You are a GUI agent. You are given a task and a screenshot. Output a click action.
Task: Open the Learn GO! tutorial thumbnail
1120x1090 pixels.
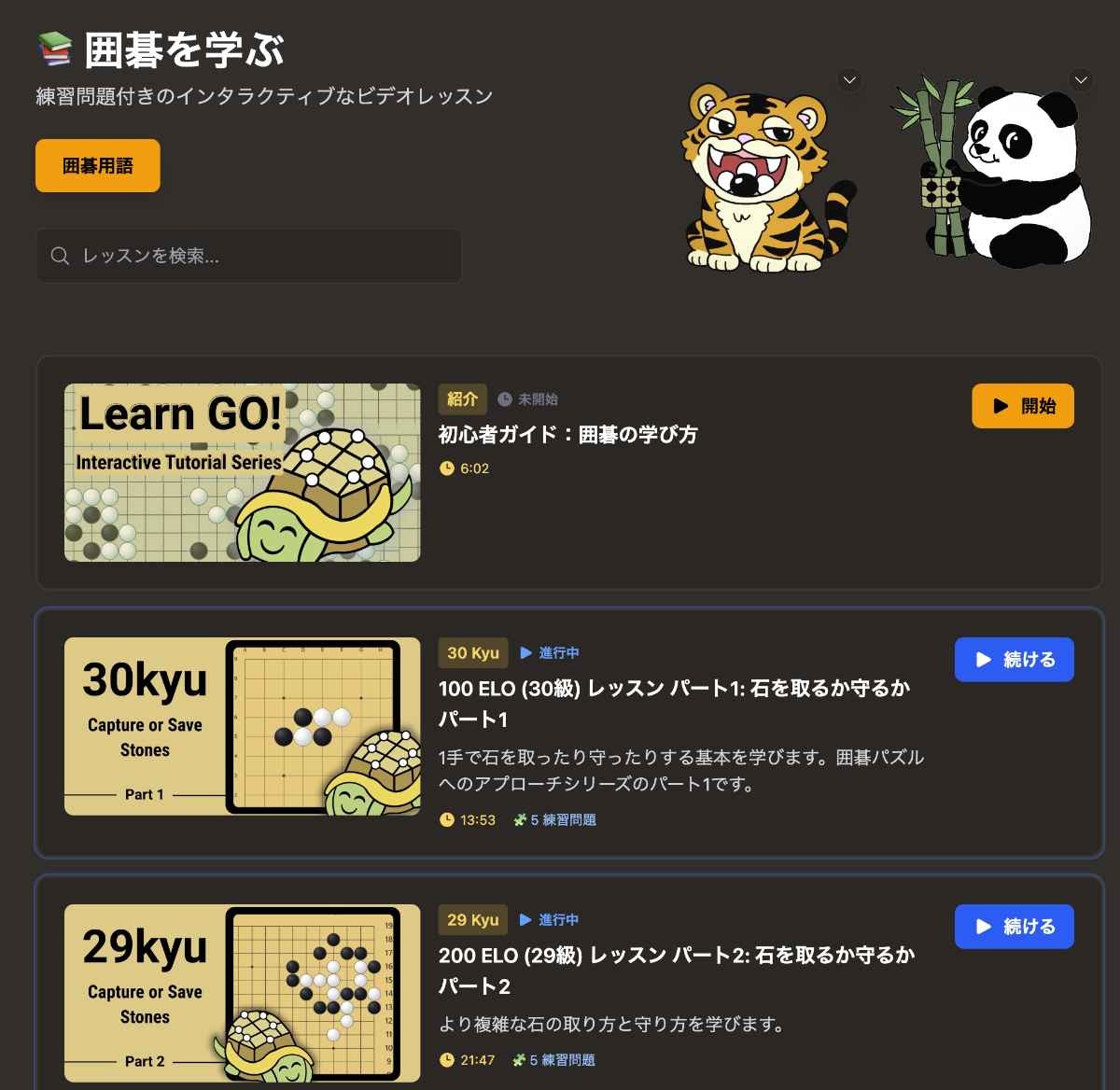pos(242,472)
